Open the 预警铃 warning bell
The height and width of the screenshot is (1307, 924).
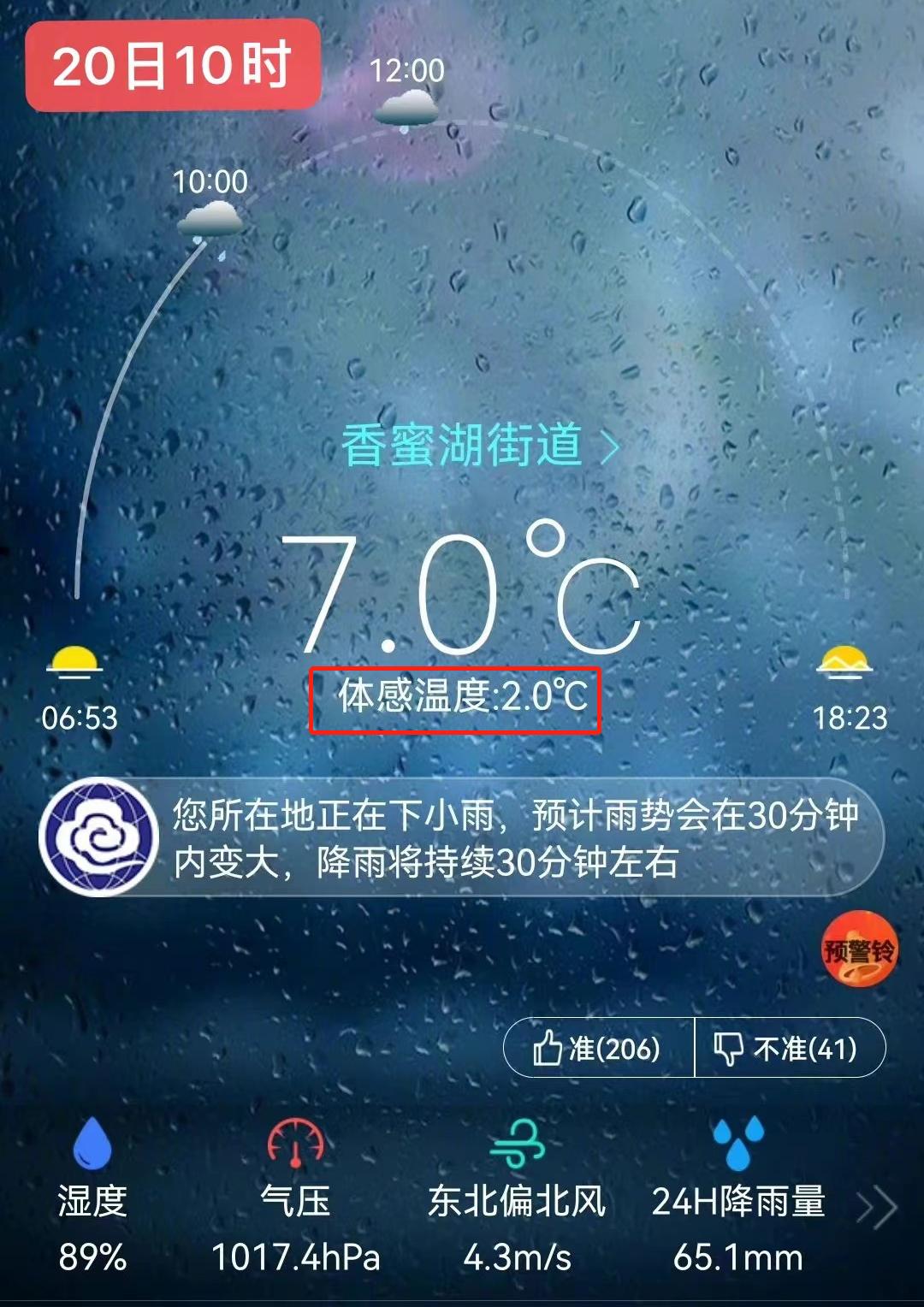[859, 950]
